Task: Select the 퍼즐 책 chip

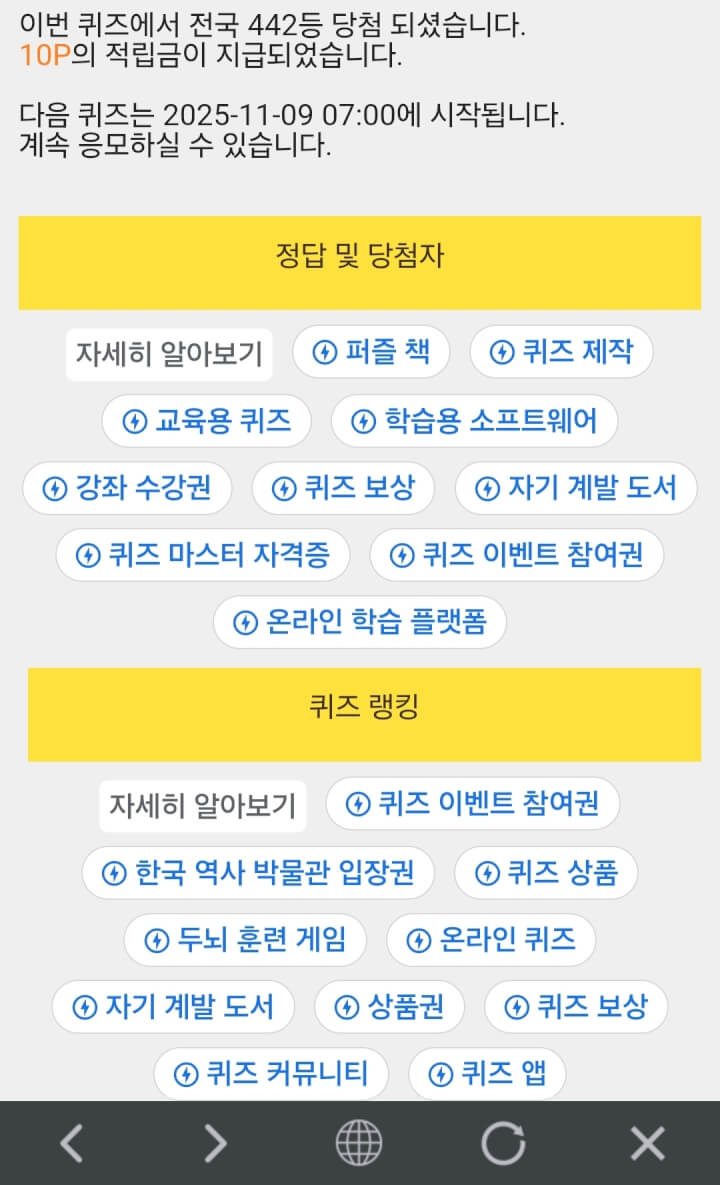Action: pos(371,352)
